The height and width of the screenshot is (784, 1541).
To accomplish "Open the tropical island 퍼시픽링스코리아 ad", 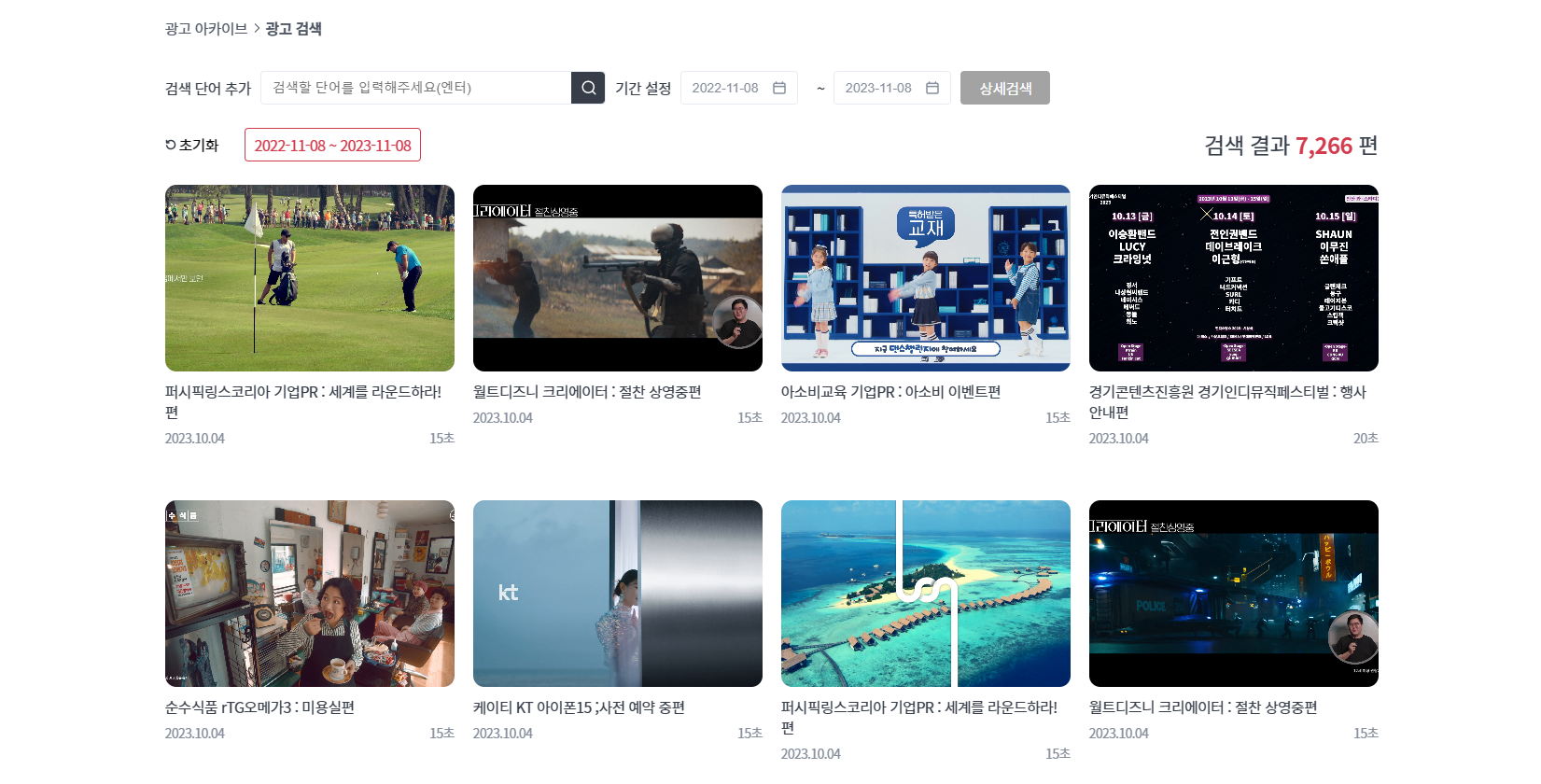I will coord(925,594).
